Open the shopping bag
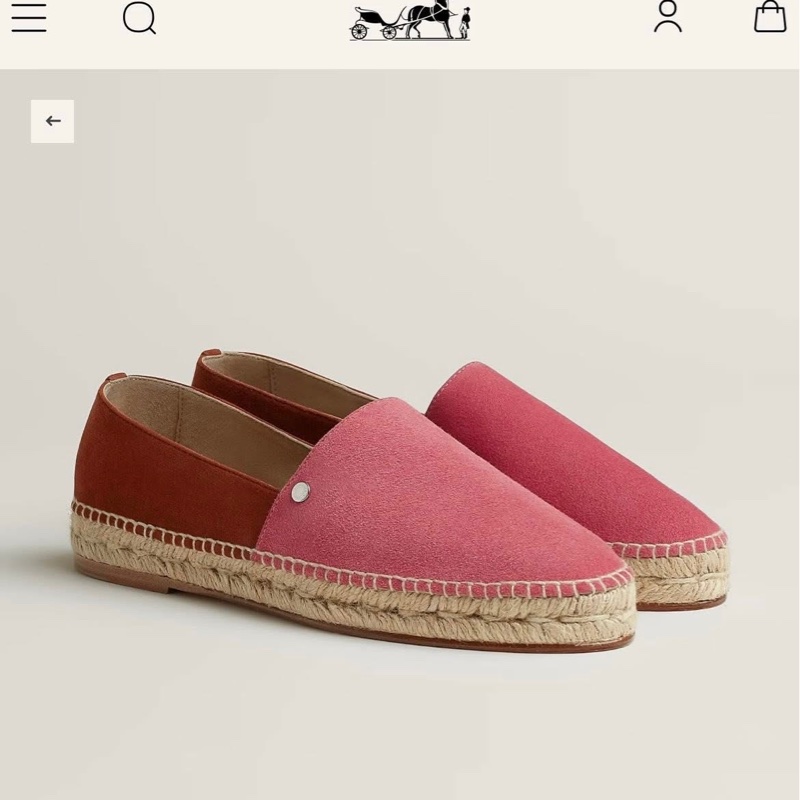Viewport: 800px width, 800px height. (x=769, y=16)
